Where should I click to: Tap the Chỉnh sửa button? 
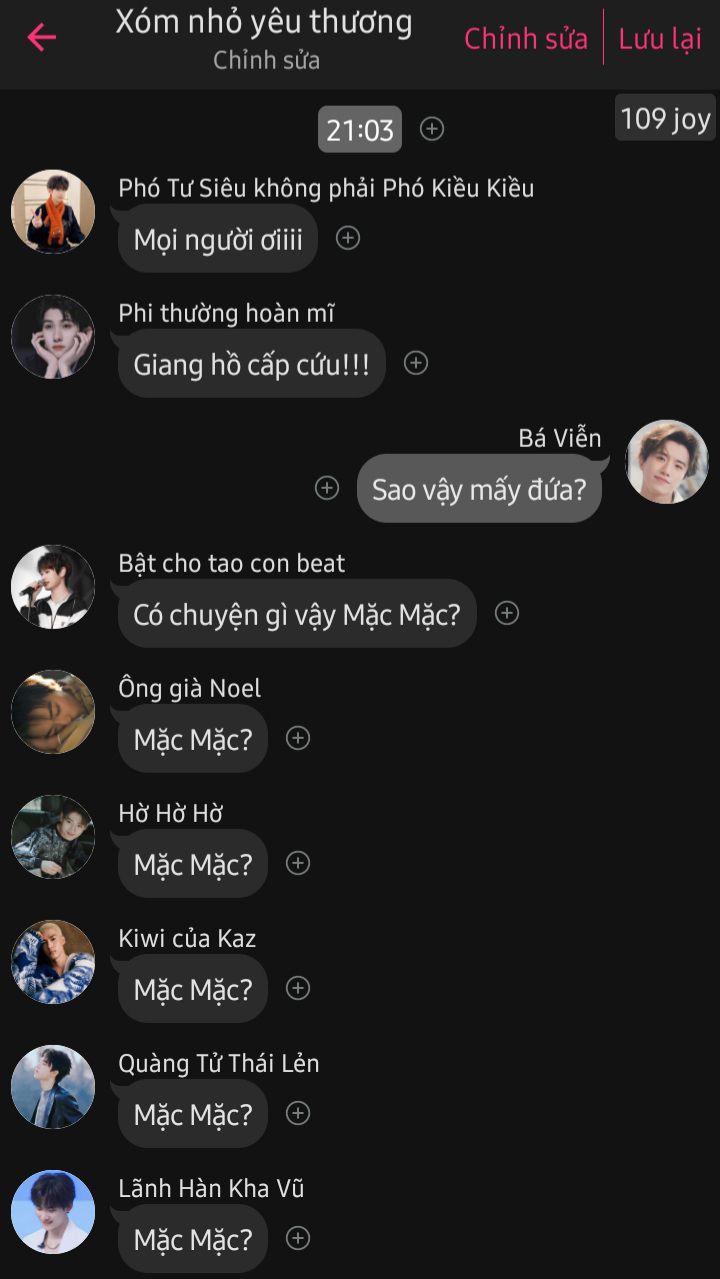(x=526, y=39)
